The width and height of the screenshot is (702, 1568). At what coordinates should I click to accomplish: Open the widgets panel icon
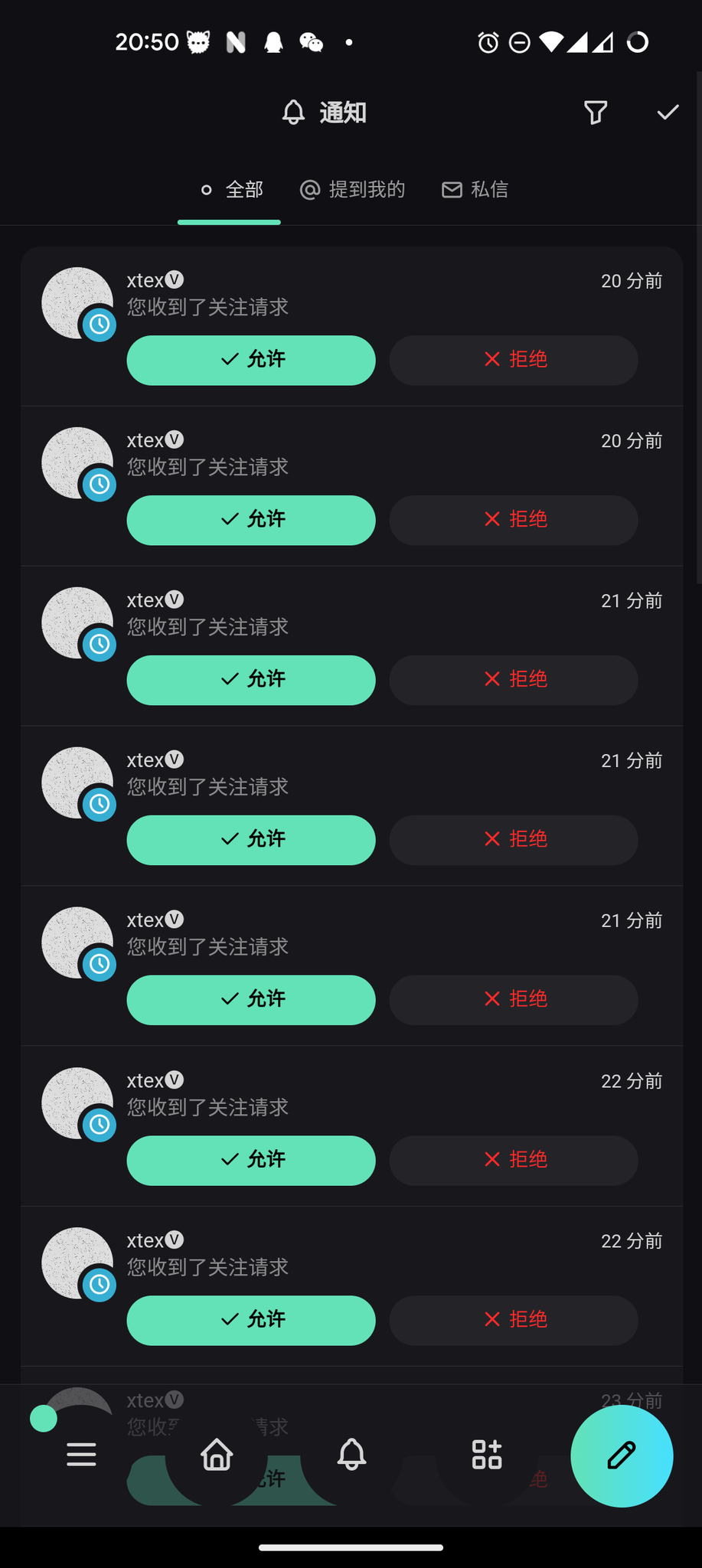(487, 1455)
